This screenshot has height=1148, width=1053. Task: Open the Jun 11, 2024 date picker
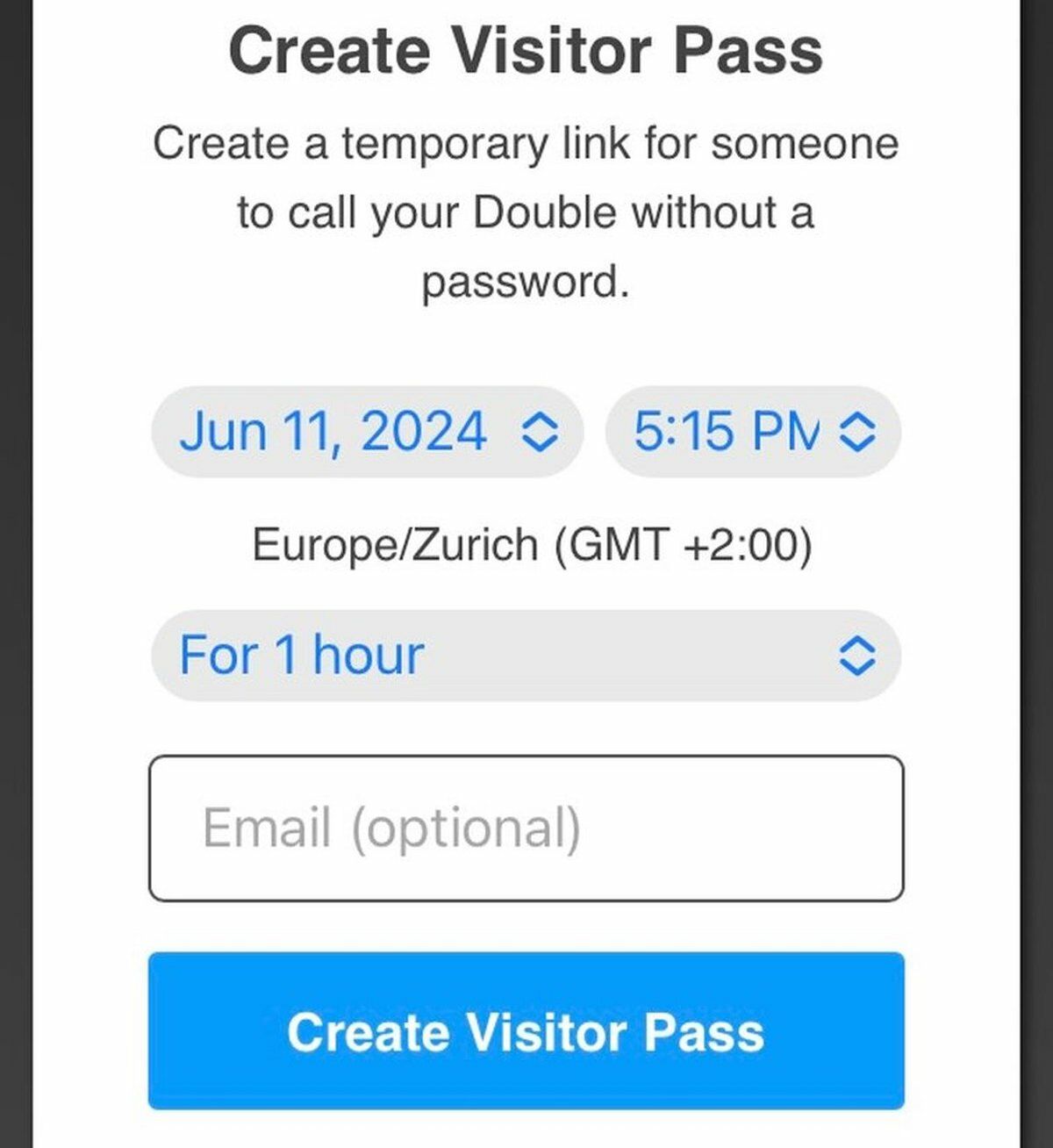pyautogui.click(x=367, y=432)
